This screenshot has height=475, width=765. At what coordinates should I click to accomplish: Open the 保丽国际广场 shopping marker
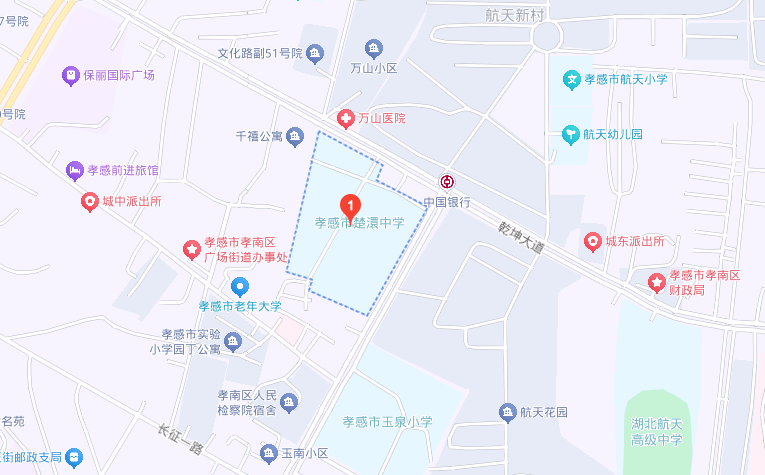click(x=70, y=74)
